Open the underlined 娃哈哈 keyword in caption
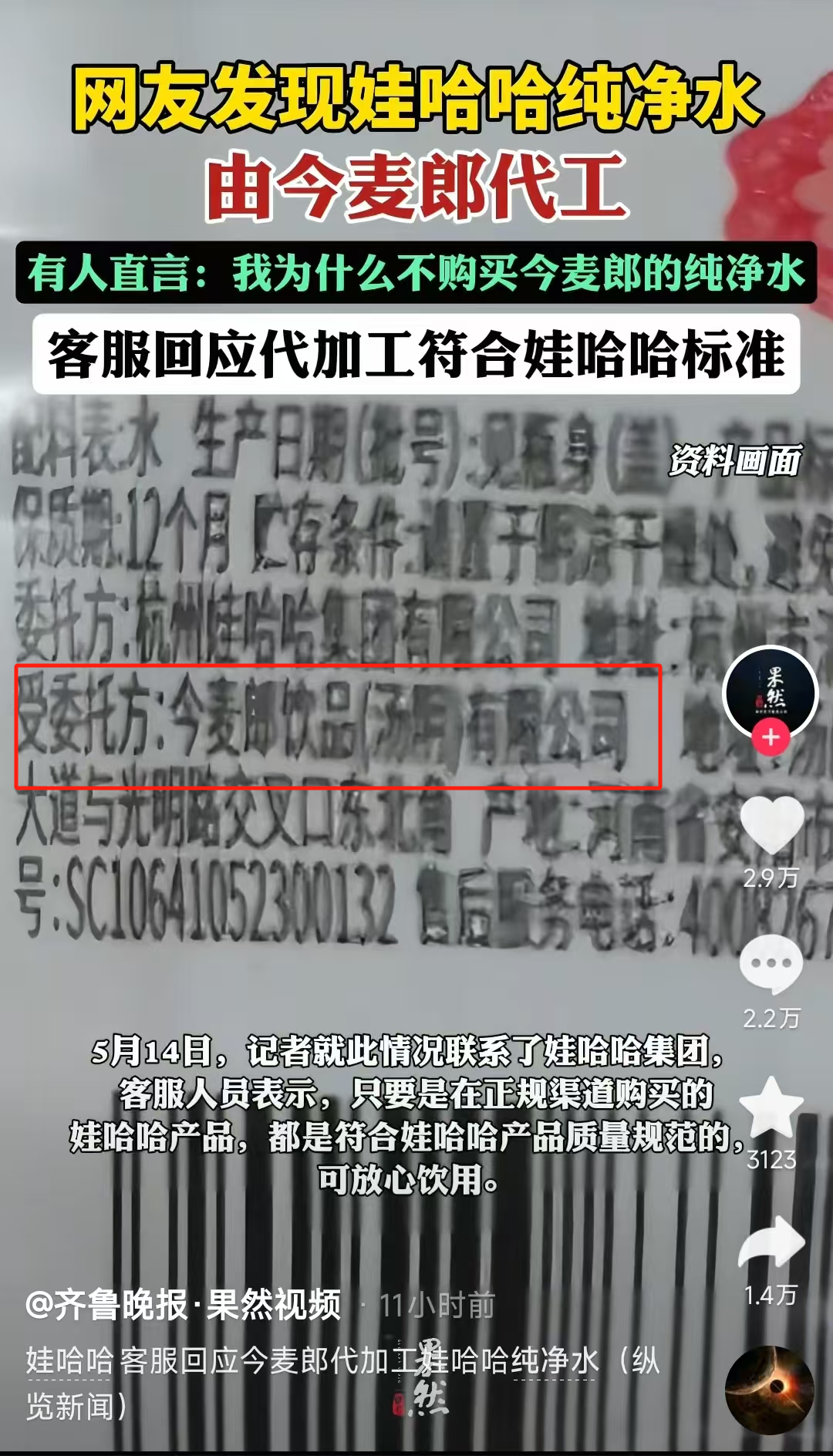 [x=69, y=1360]
